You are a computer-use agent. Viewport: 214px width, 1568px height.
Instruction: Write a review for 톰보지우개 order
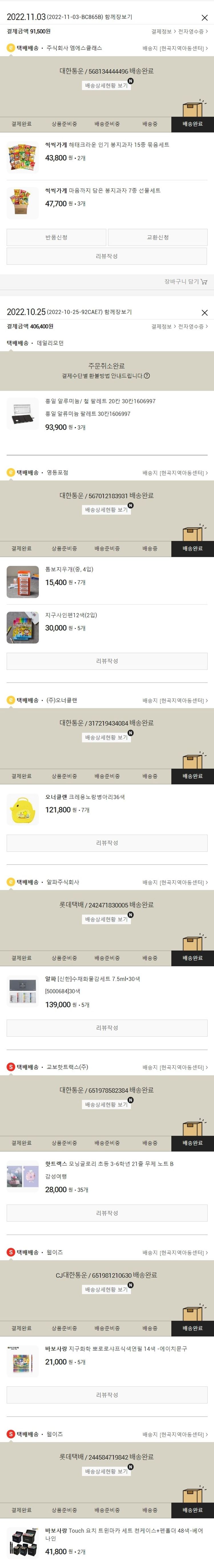[x=107, y=661]
